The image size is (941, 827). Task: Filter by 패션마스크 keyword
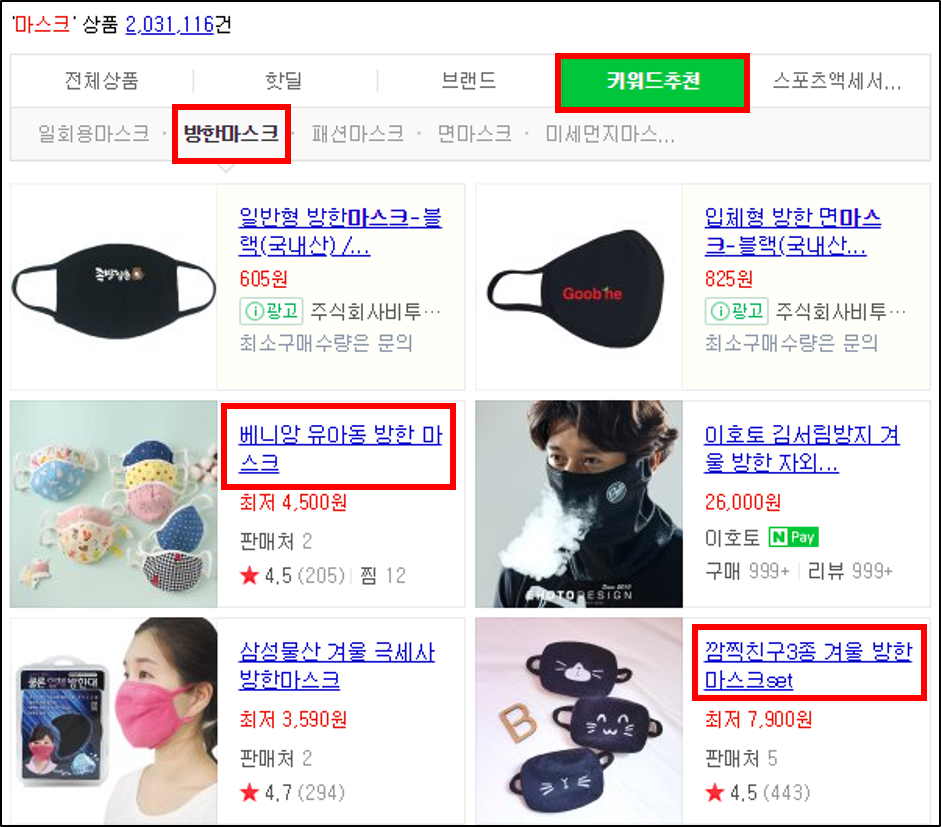coord(357,133)
